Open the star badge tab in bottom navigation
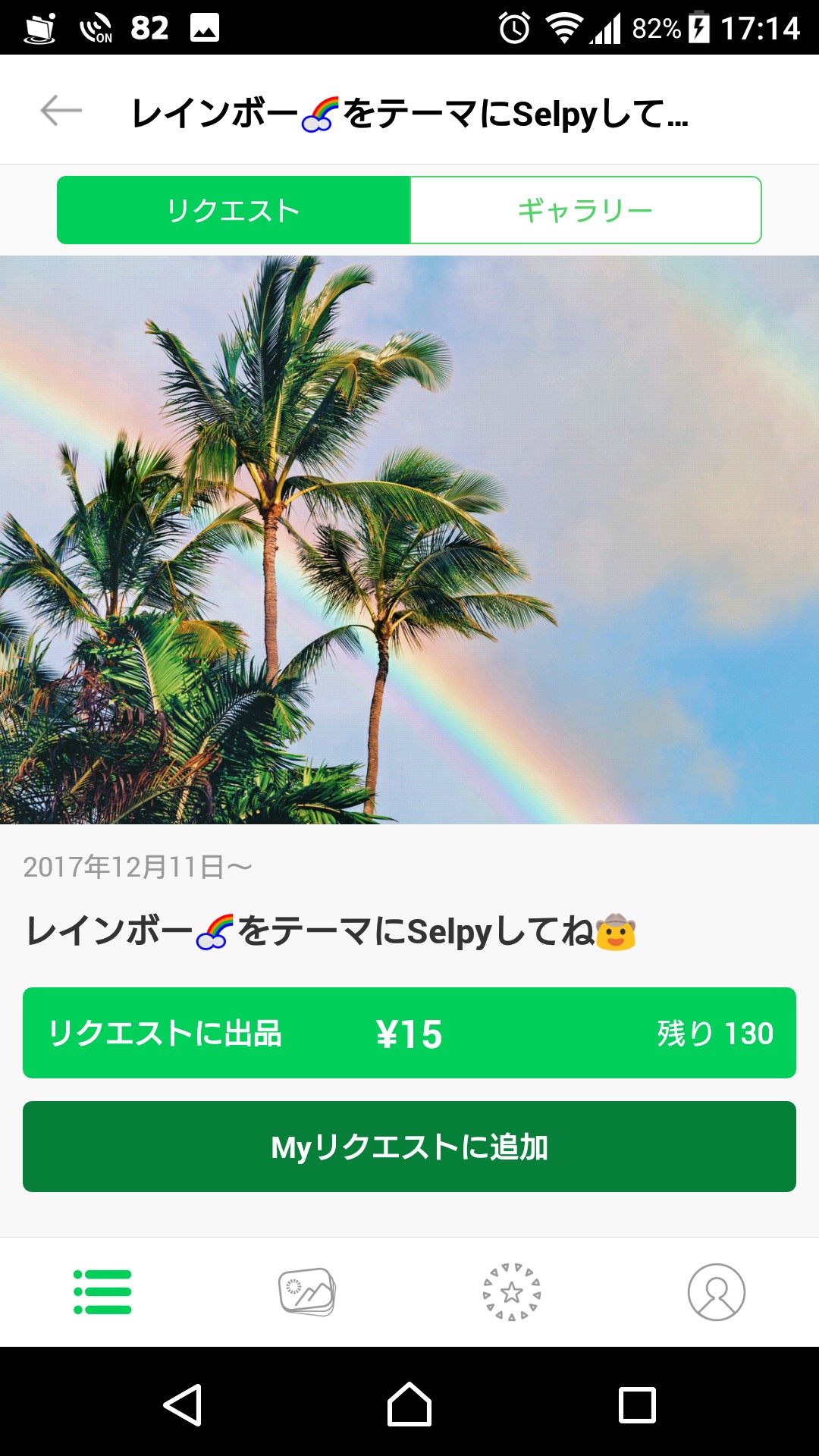The image size is (819, 1456). coord(512,1291)
